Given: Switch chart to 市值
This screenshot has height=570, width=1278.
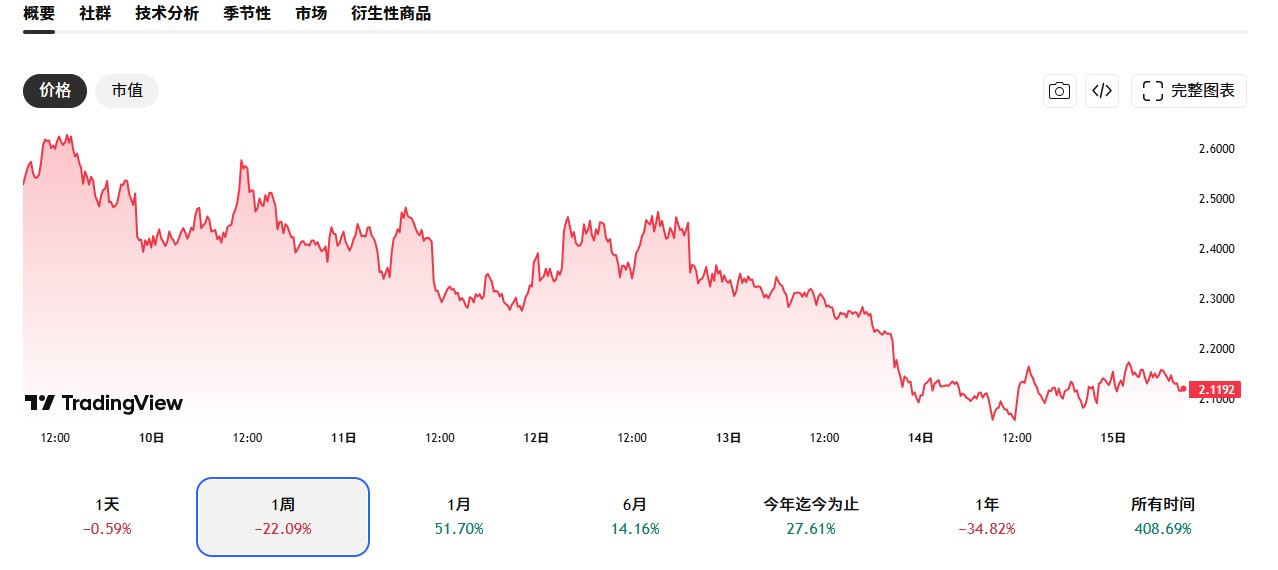Looking at the screenshot, I should point(127,91).
